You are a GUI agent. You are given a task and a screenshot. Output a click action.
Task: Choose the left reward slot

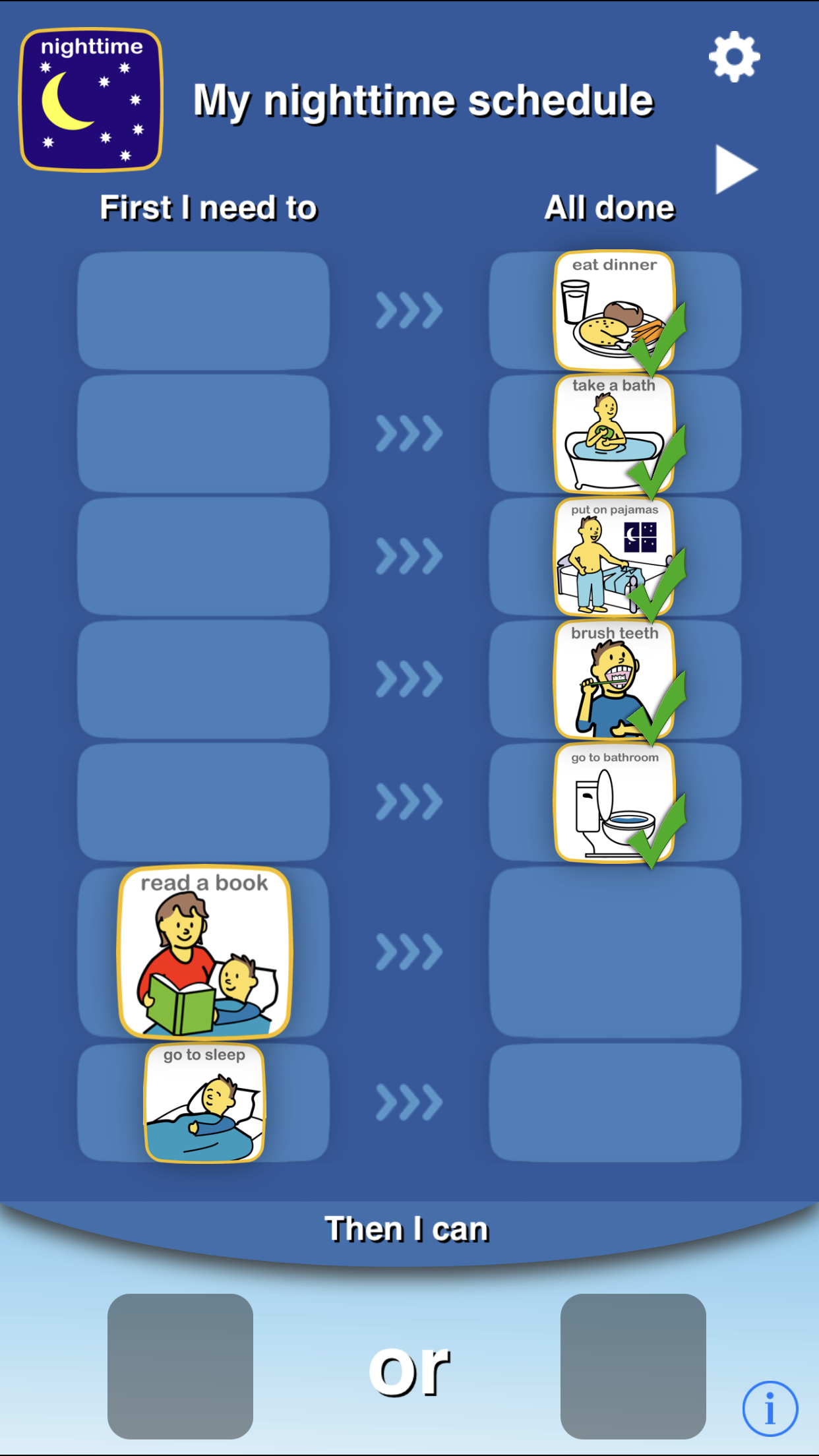click(x=180, y=1366)
